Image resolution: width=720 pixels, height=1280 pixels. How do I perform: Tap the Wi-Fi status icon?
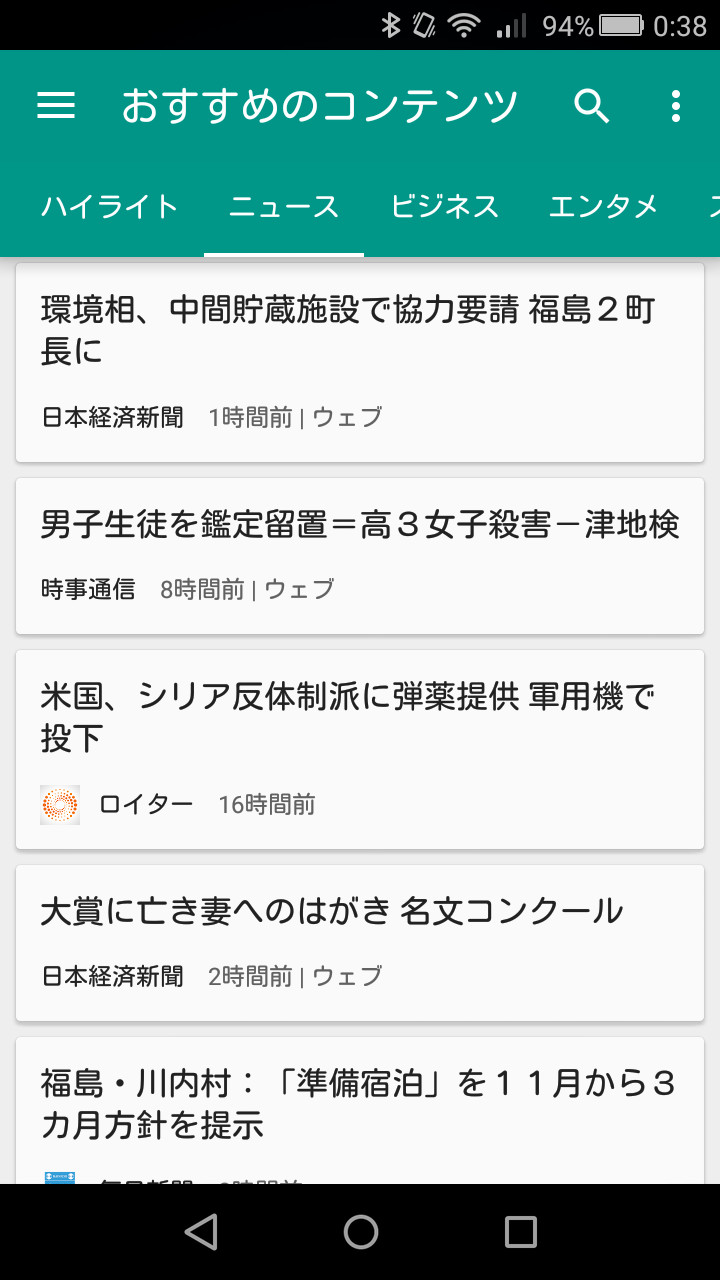(466, 24)
